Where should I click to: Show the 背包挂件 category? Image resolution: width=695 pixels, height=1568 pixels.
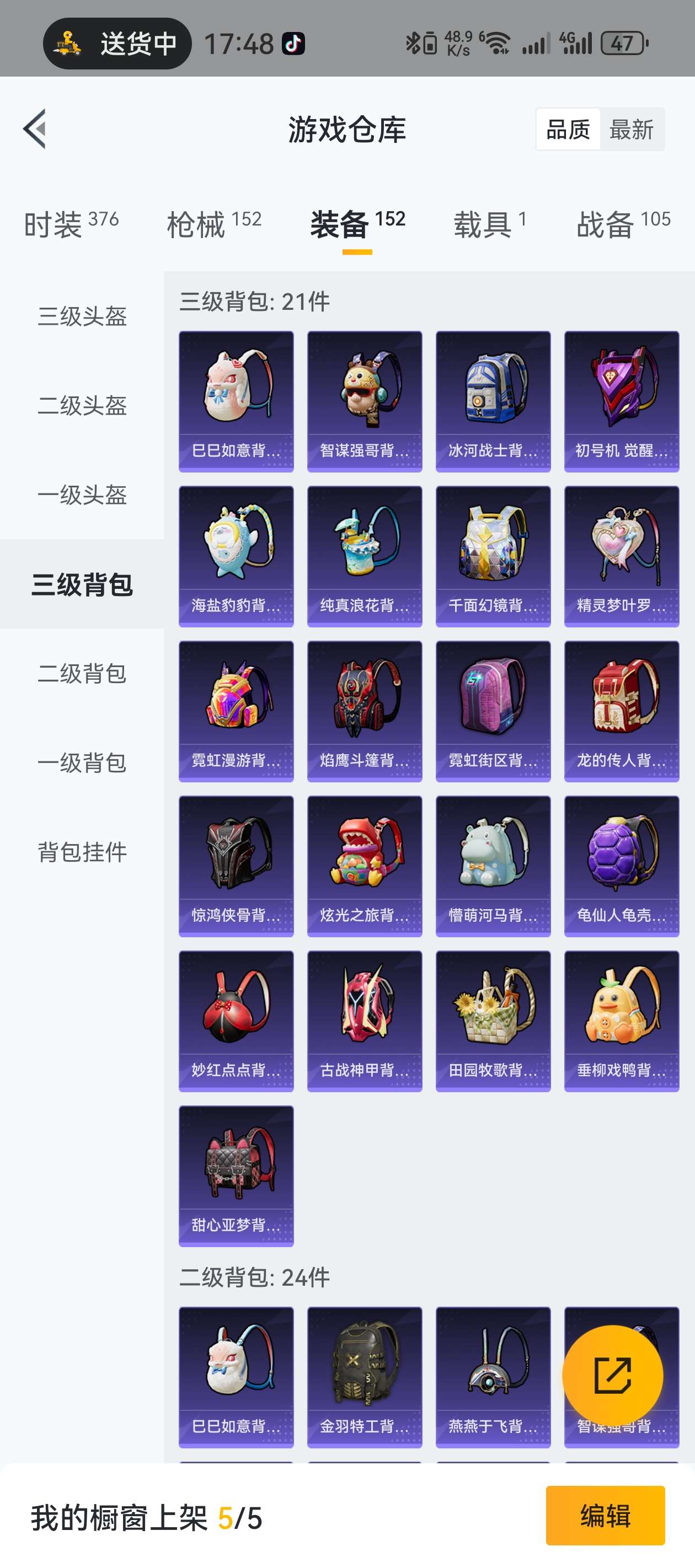click(x=82, y=852)
